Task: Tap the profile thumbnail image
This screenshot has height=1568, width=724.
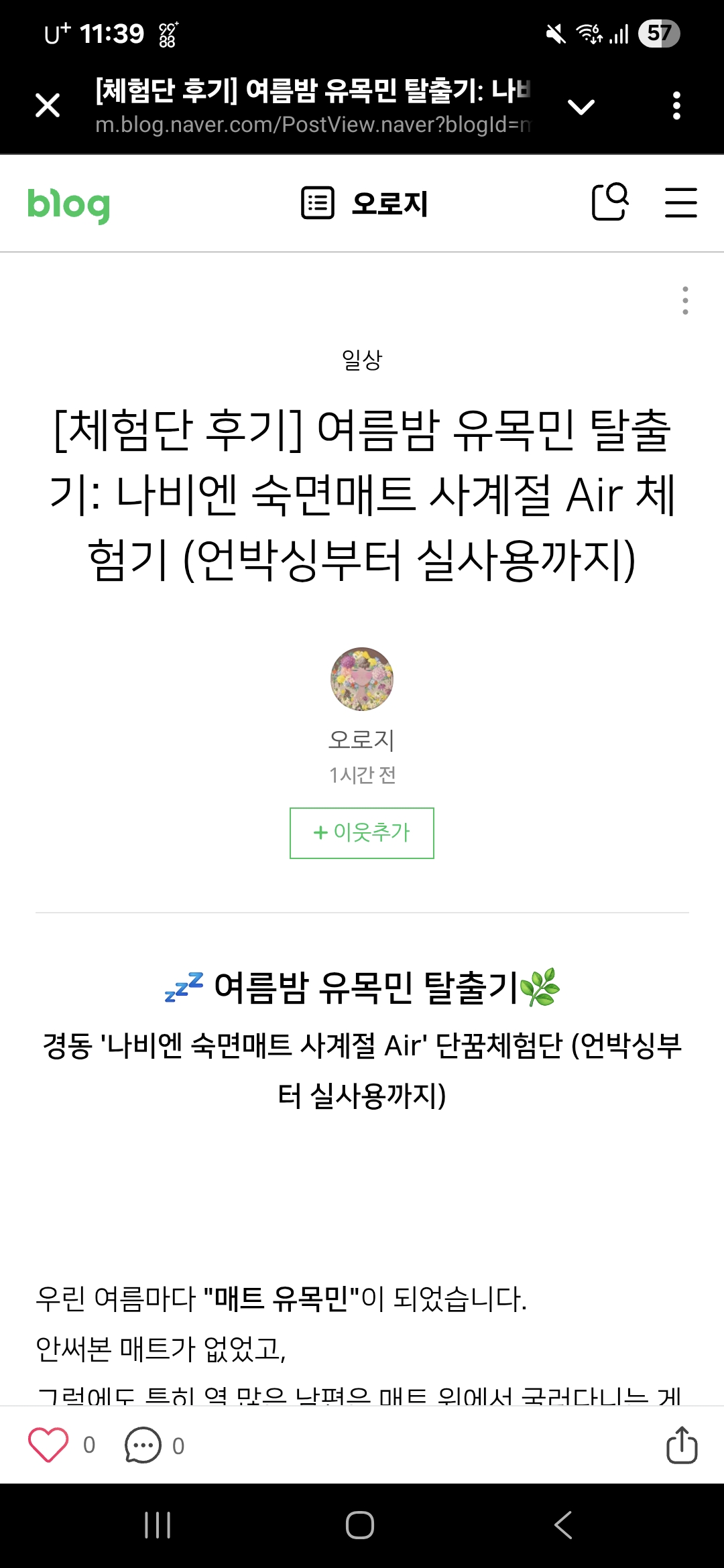Action: 362,679
